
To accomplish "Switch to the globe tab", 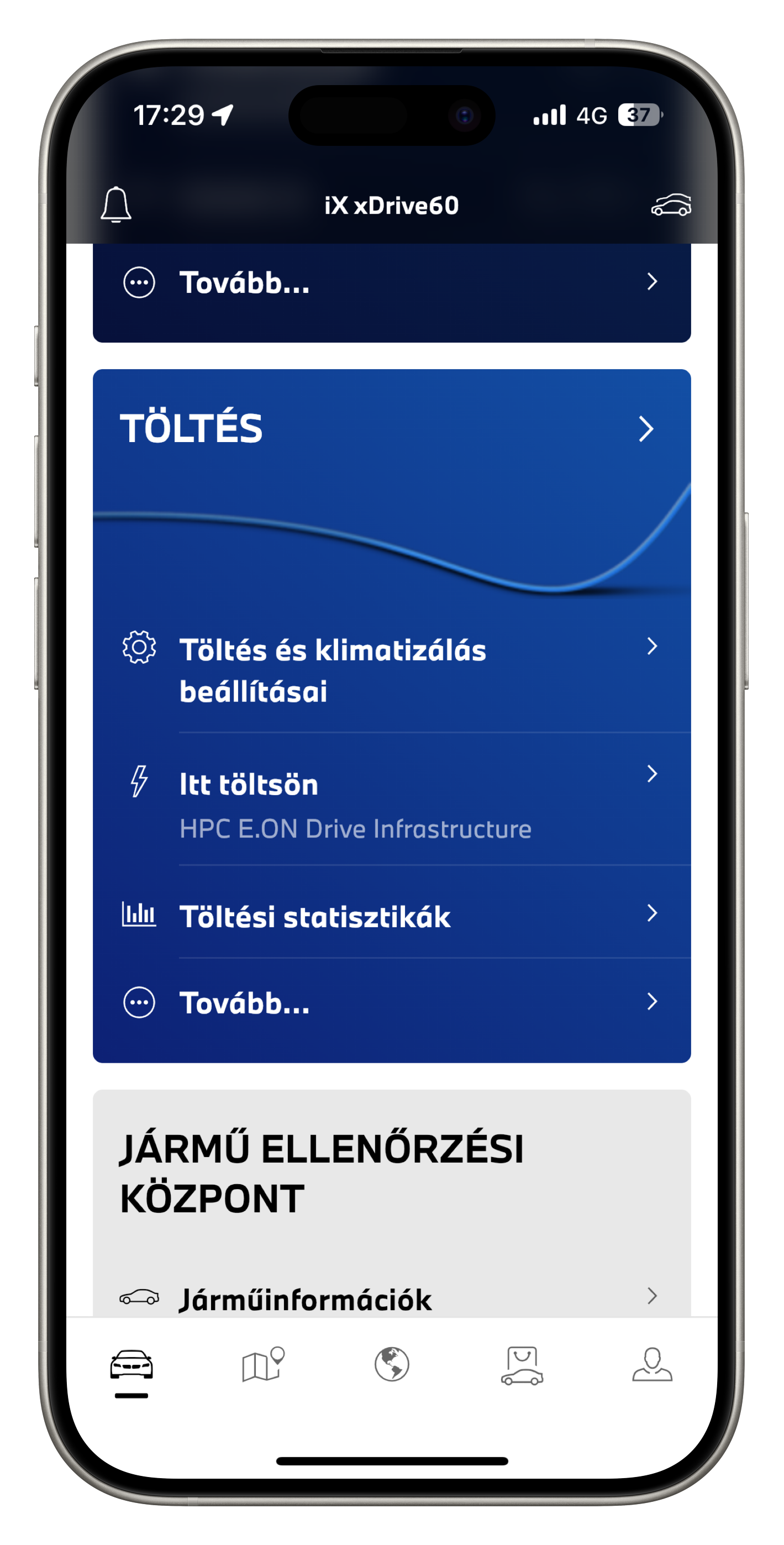I will 392,1364.
